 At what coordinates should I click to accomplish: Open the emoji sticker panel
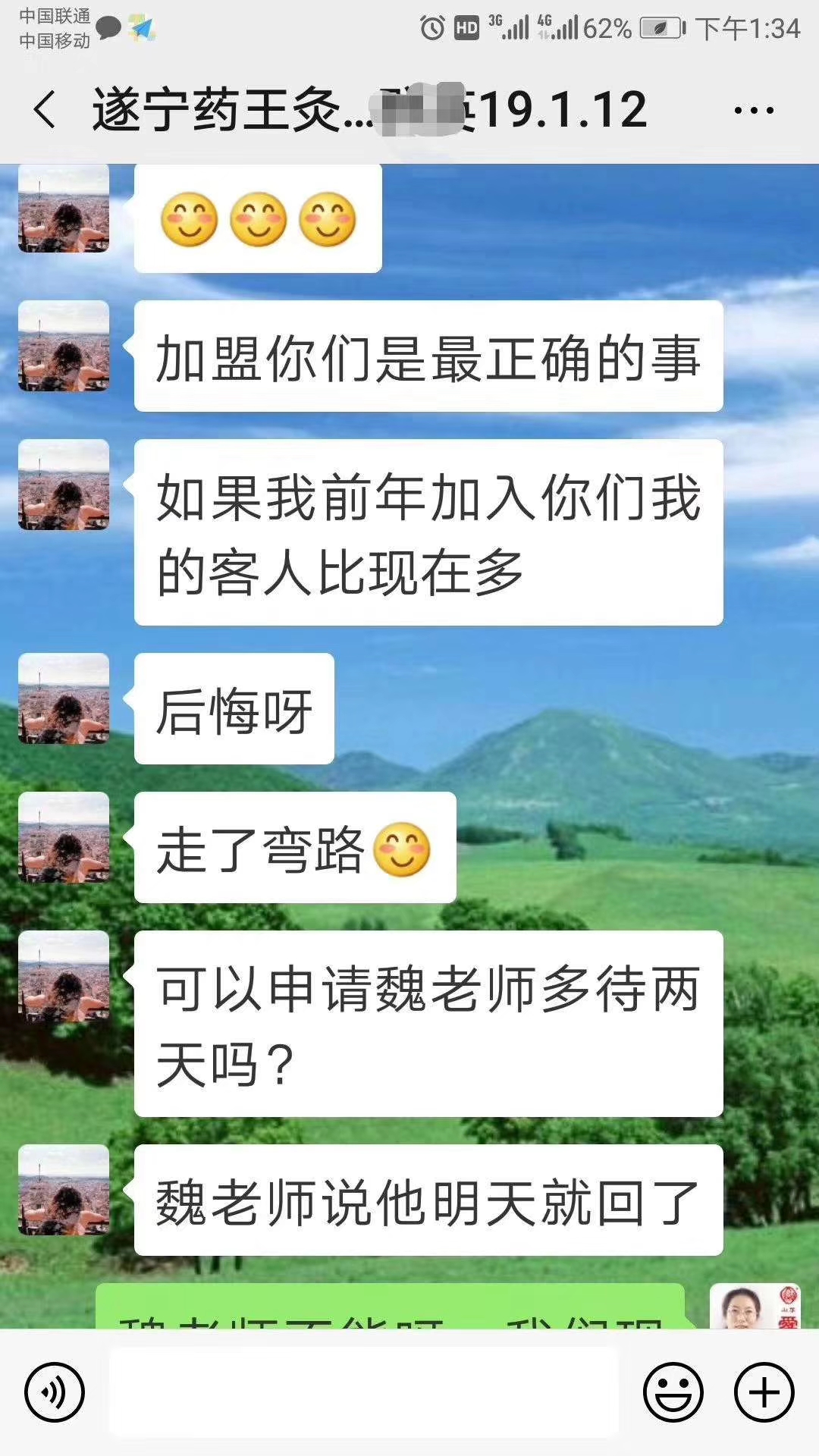point(673,1392)
